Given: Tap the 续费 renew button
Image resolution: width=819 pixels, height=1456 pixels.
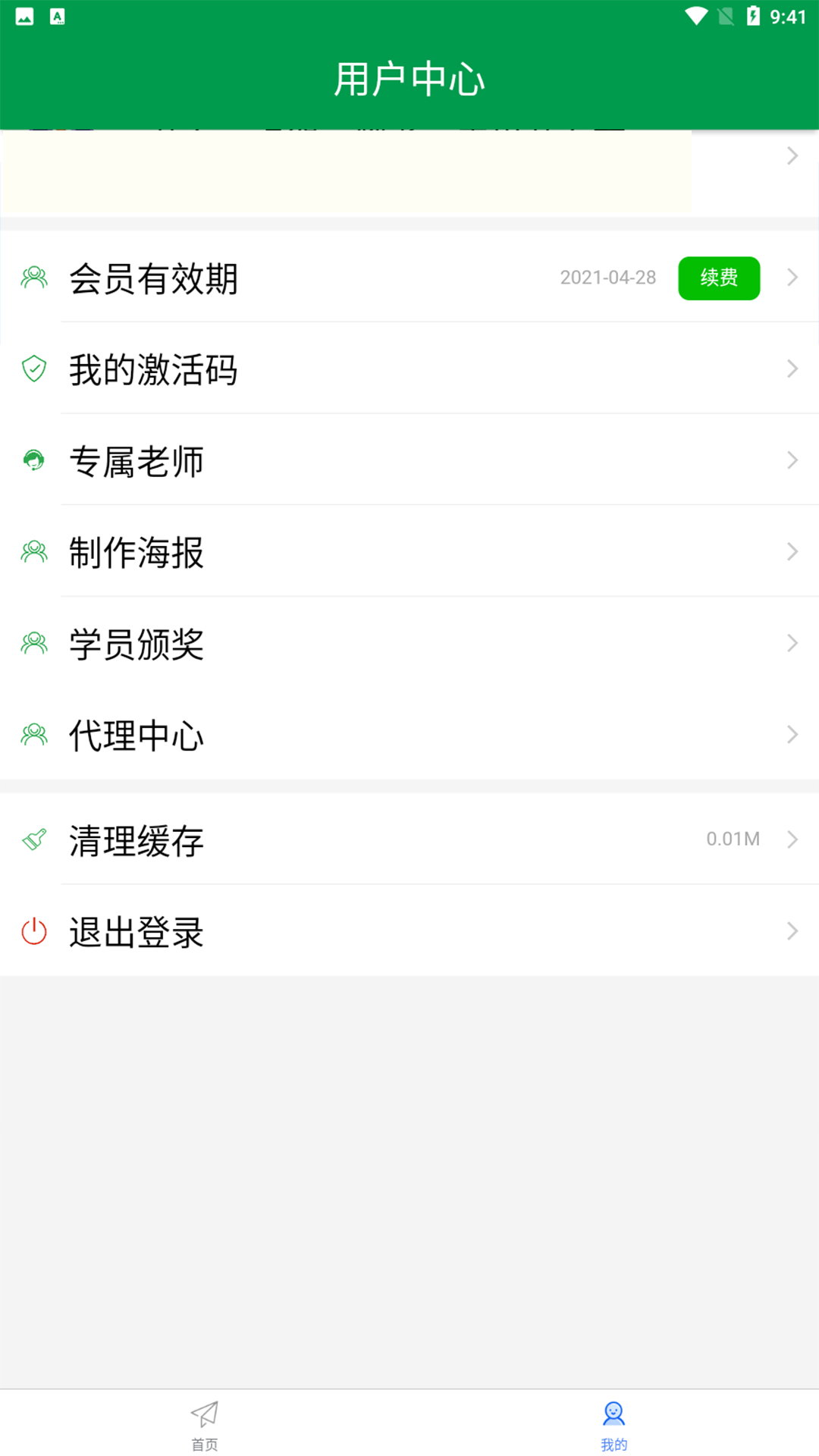Looking at the screenshot, I should pos(718,278).
